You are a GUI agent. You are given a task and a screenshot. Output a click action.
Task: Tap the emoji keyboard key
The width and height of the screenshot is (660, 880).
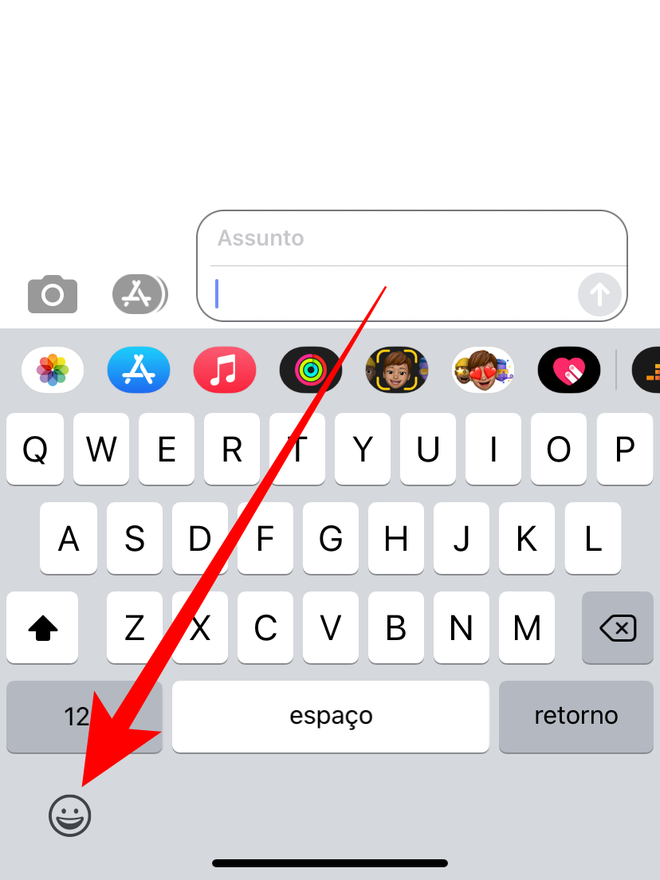(x=69, y=815)
